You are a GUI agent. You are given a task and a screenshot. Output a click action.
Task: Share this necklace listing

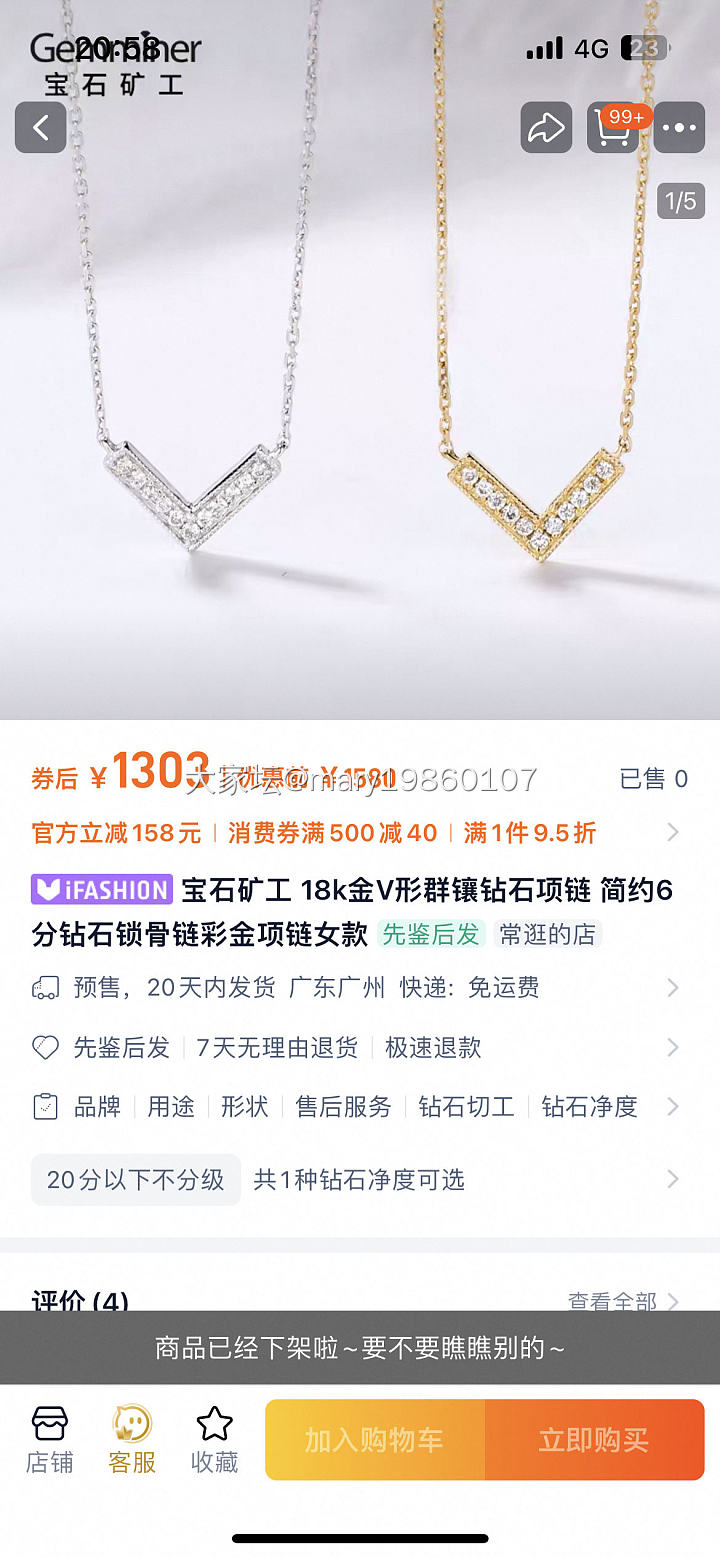(546, 127)
